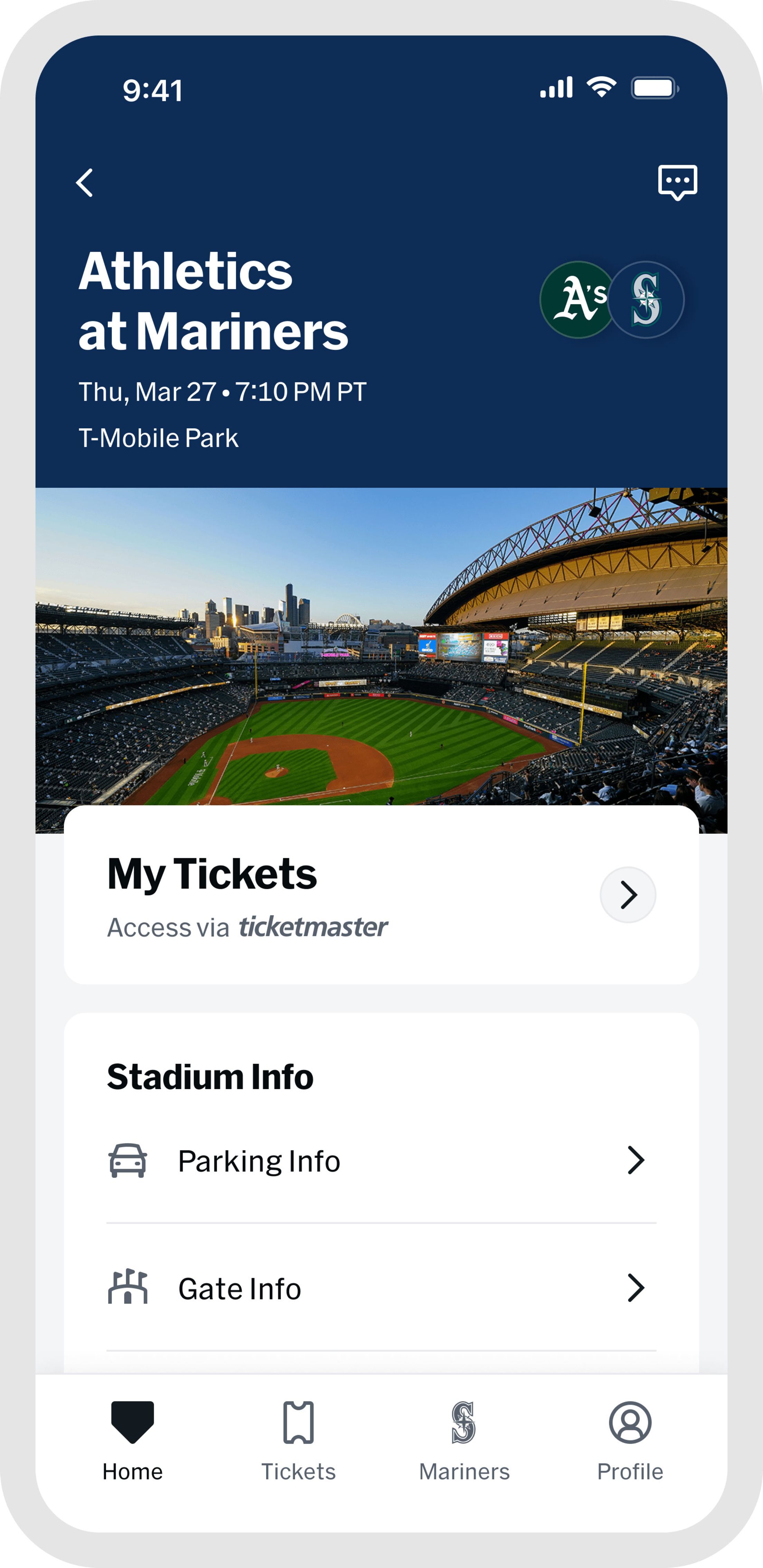The height and width of the screenshot is (1568, 763).
Task: Open My Tickets via the circular arrow button
Action: 629,895
